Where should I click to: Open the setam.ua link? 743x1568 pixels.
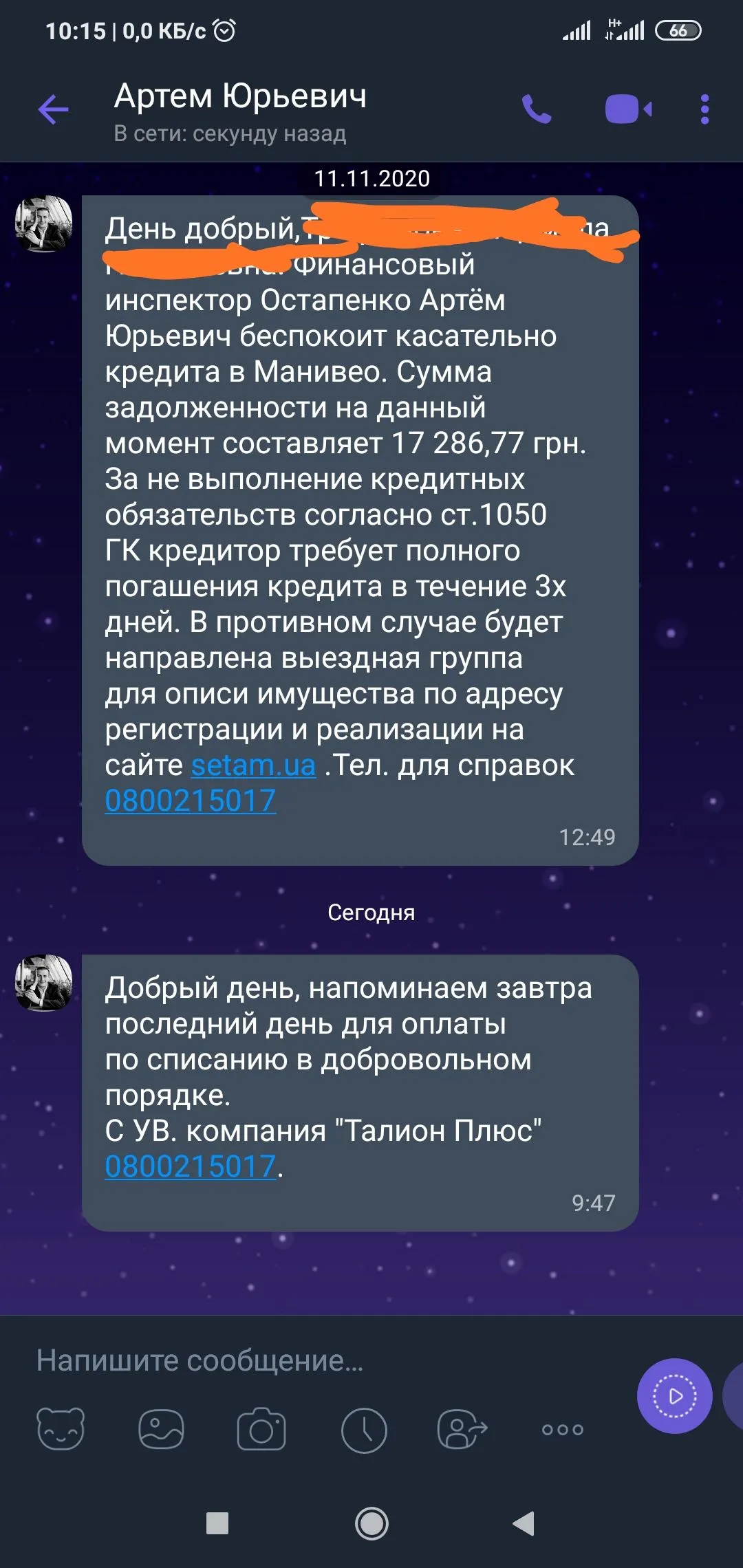(253, 765)
